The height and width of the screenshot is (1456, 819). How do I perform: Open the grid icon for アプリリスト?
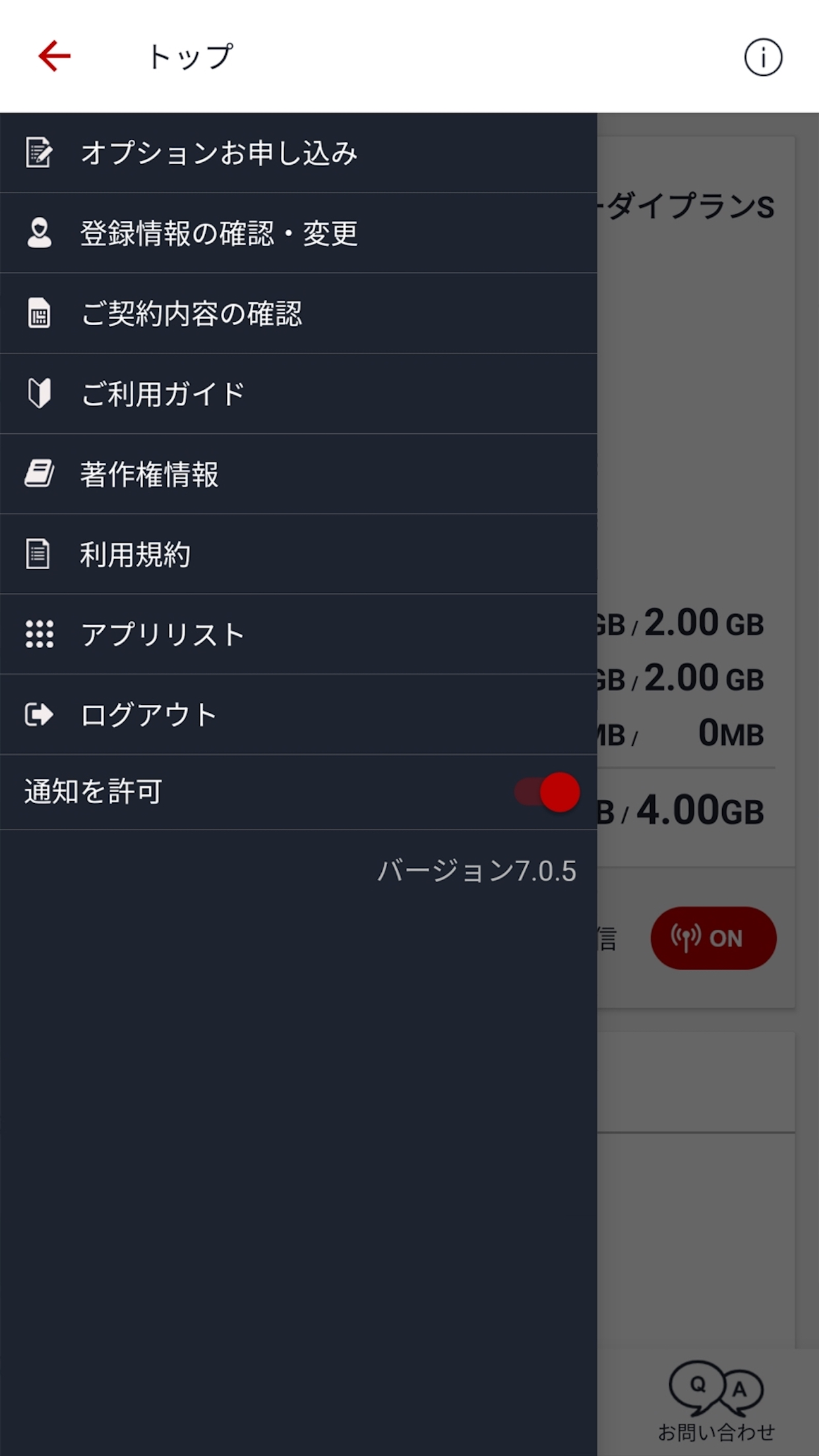coord(40,634)
